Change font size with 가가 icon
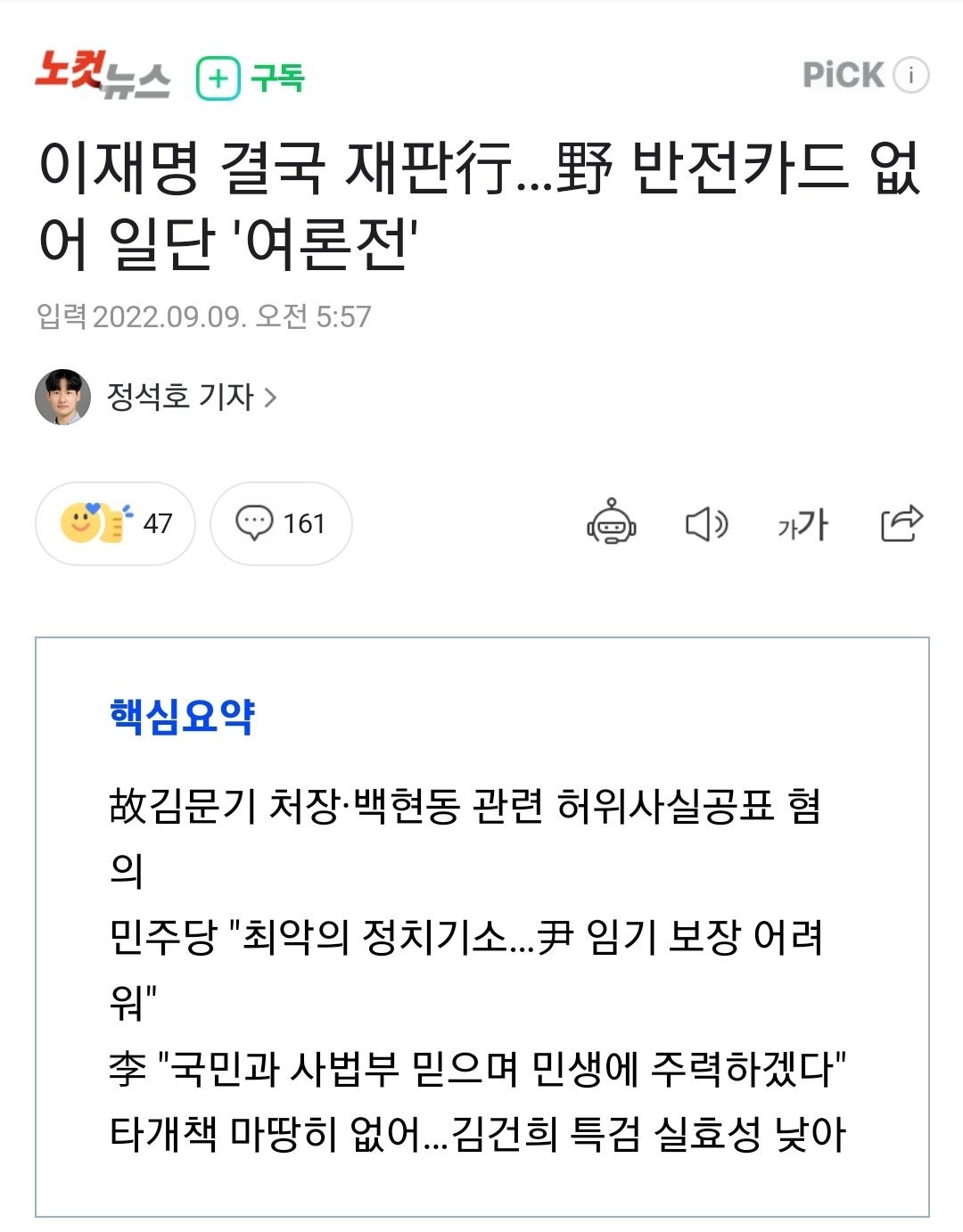This screenshot has height=1232, width=963. [802, 524]
